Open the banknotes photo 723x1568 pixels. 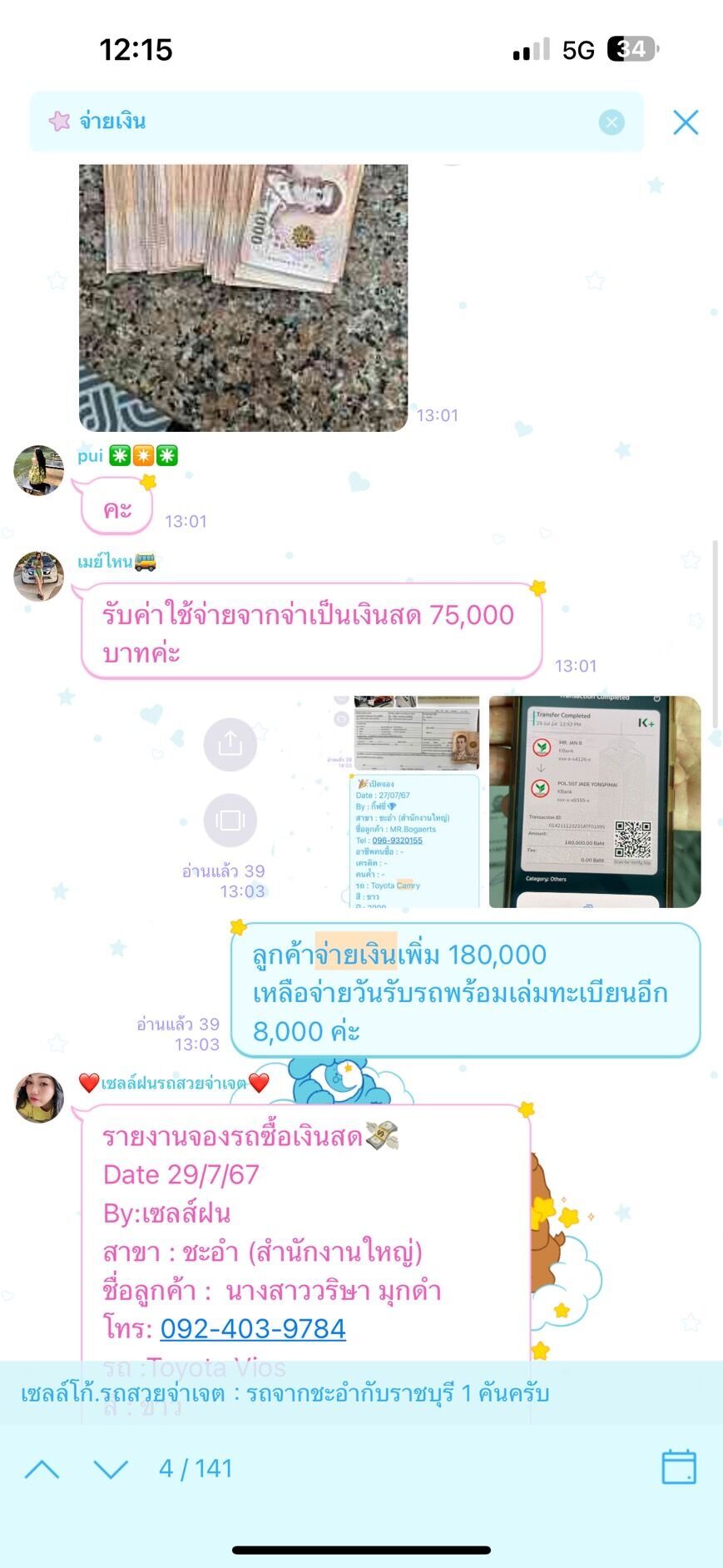tap(243, 297)
